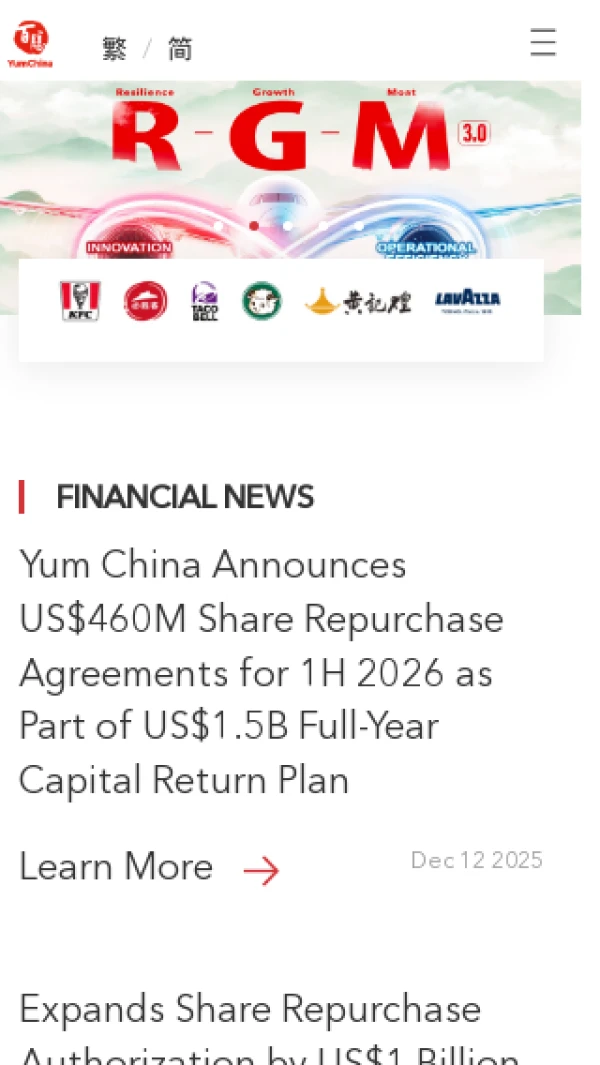Read the US$460M Share Repurchase Agreements article
600x1065 pixels.
pos(262,672)
